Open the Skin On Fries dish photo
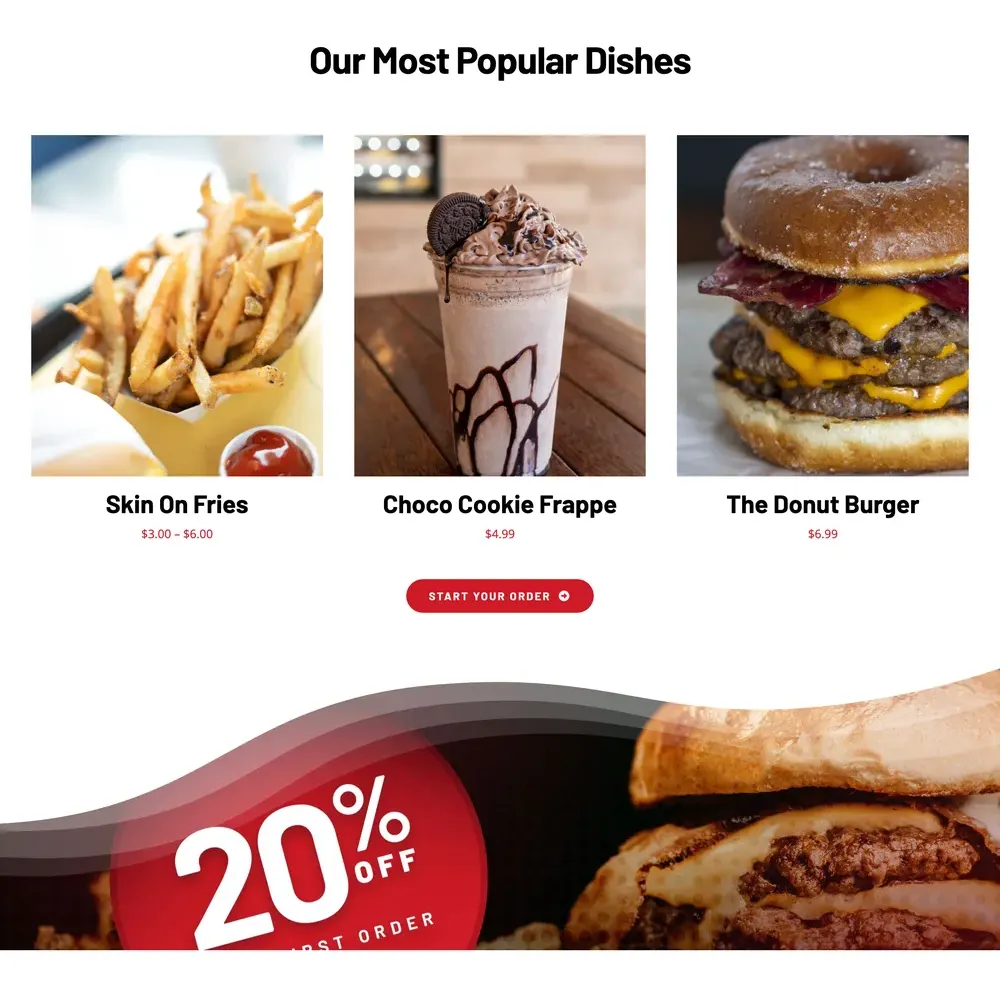 pos(177,305)
